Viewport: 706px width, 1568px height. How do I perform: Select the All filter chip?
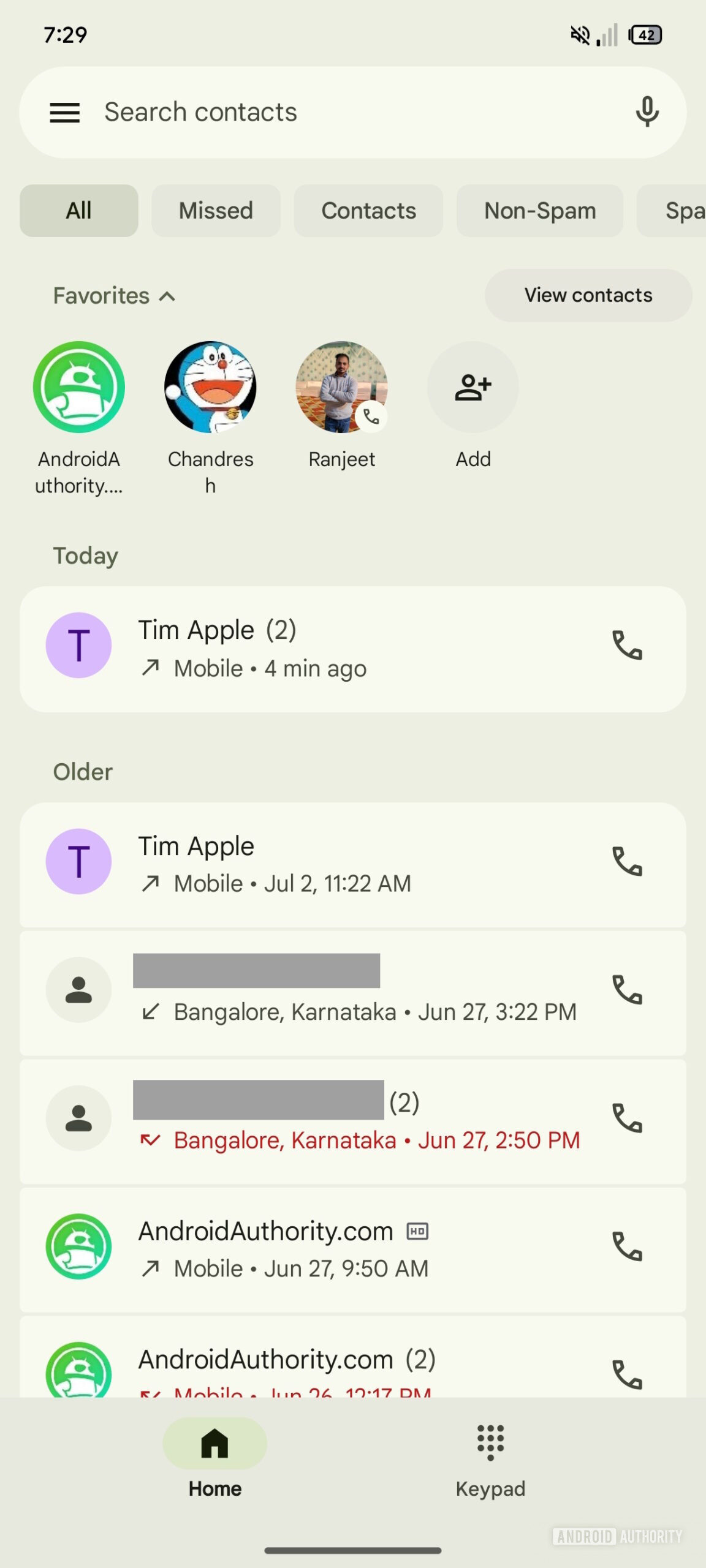click(79, 211)
